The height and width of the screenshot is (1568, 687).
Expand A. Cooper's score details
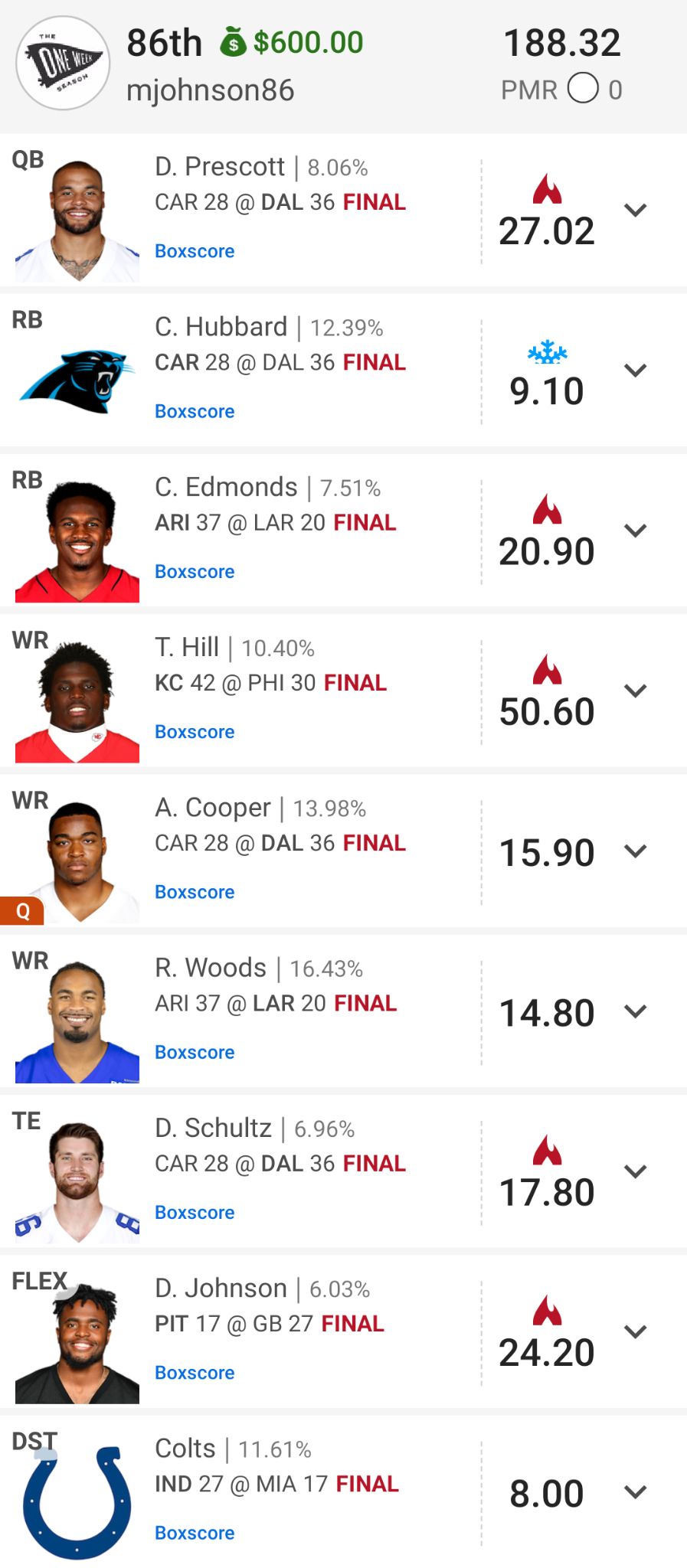635,851
